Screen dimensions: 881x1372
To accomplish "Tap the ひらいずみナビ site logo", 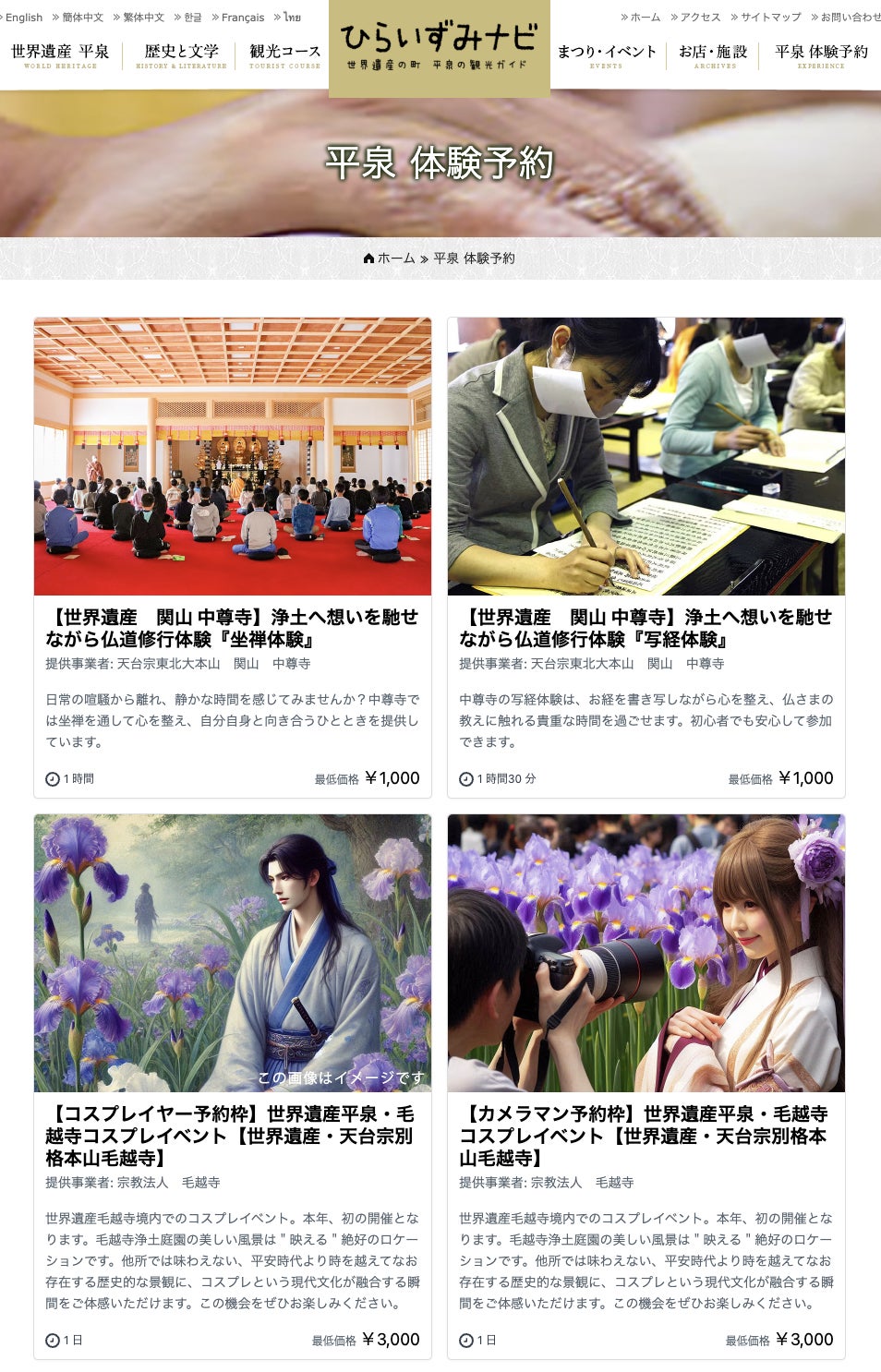I will [x=440, y=46].
